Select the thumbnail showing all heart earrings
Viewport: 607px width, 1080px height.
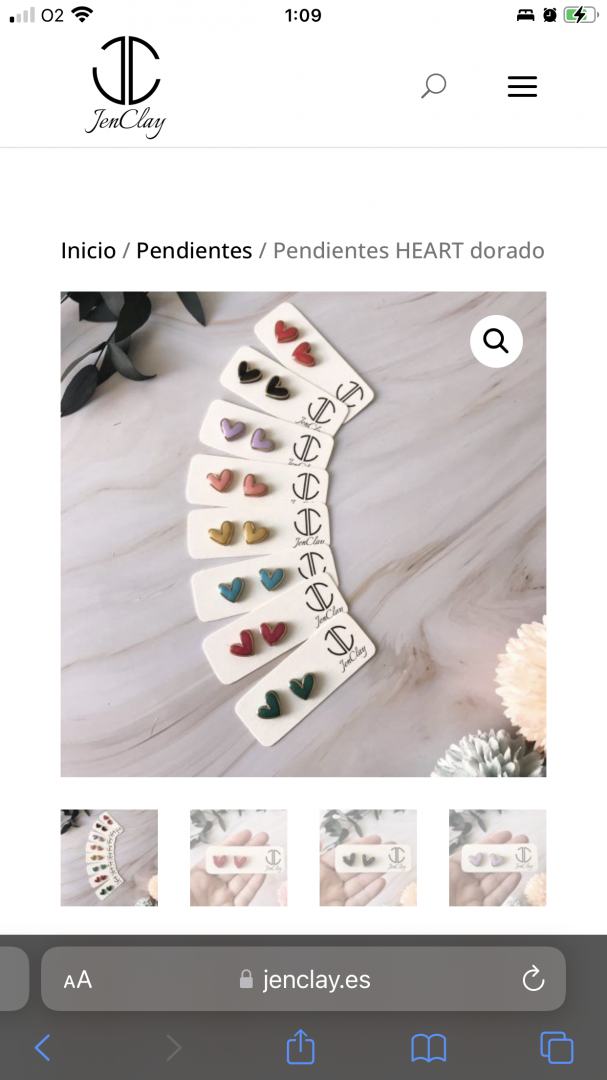(x=109, y=858)
